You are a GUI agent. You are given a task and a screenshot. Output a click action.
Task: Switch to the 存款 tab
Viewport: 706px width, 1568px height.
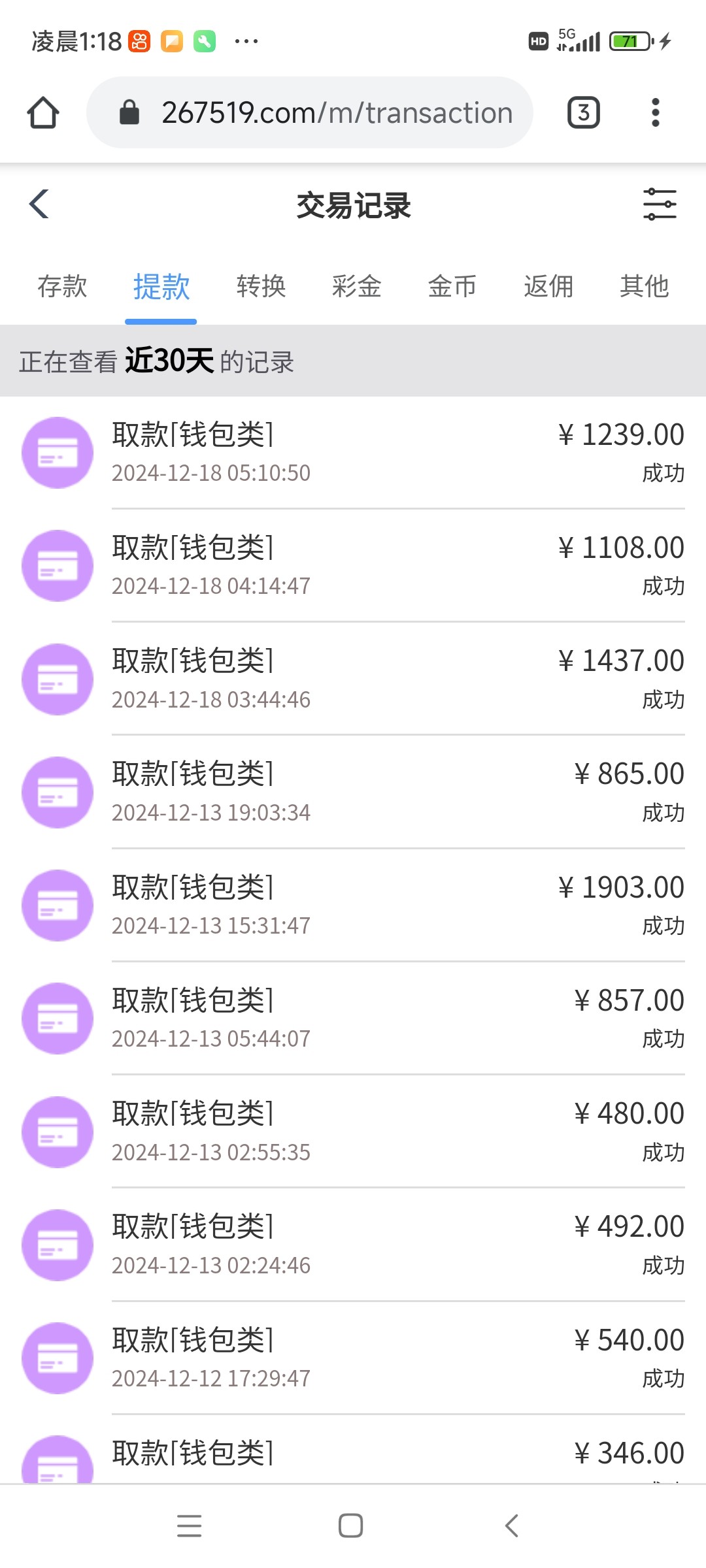point(62,286)
